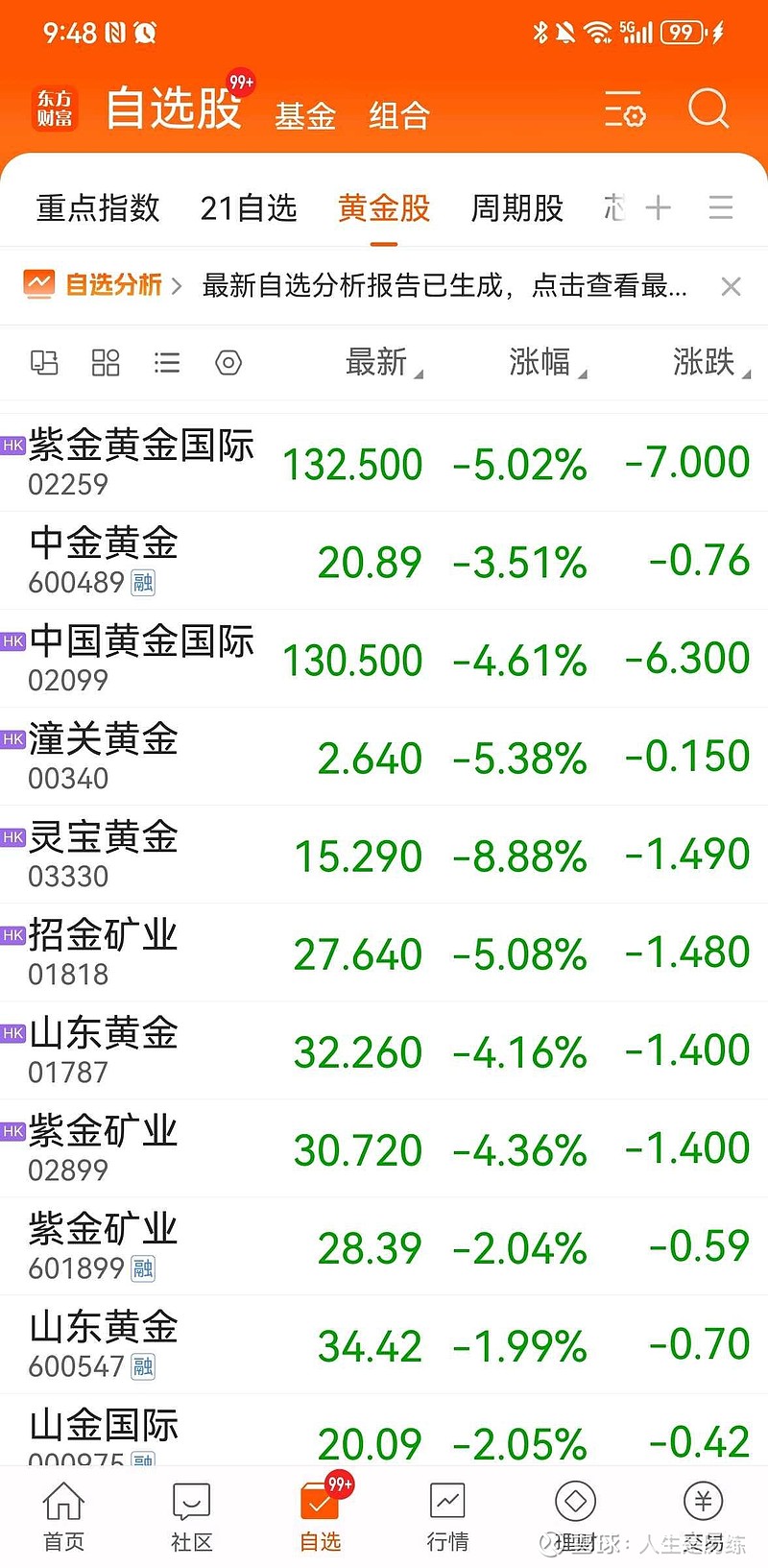Add a new watchlist group with plus
768x1568 pixels.
(659, 206)
